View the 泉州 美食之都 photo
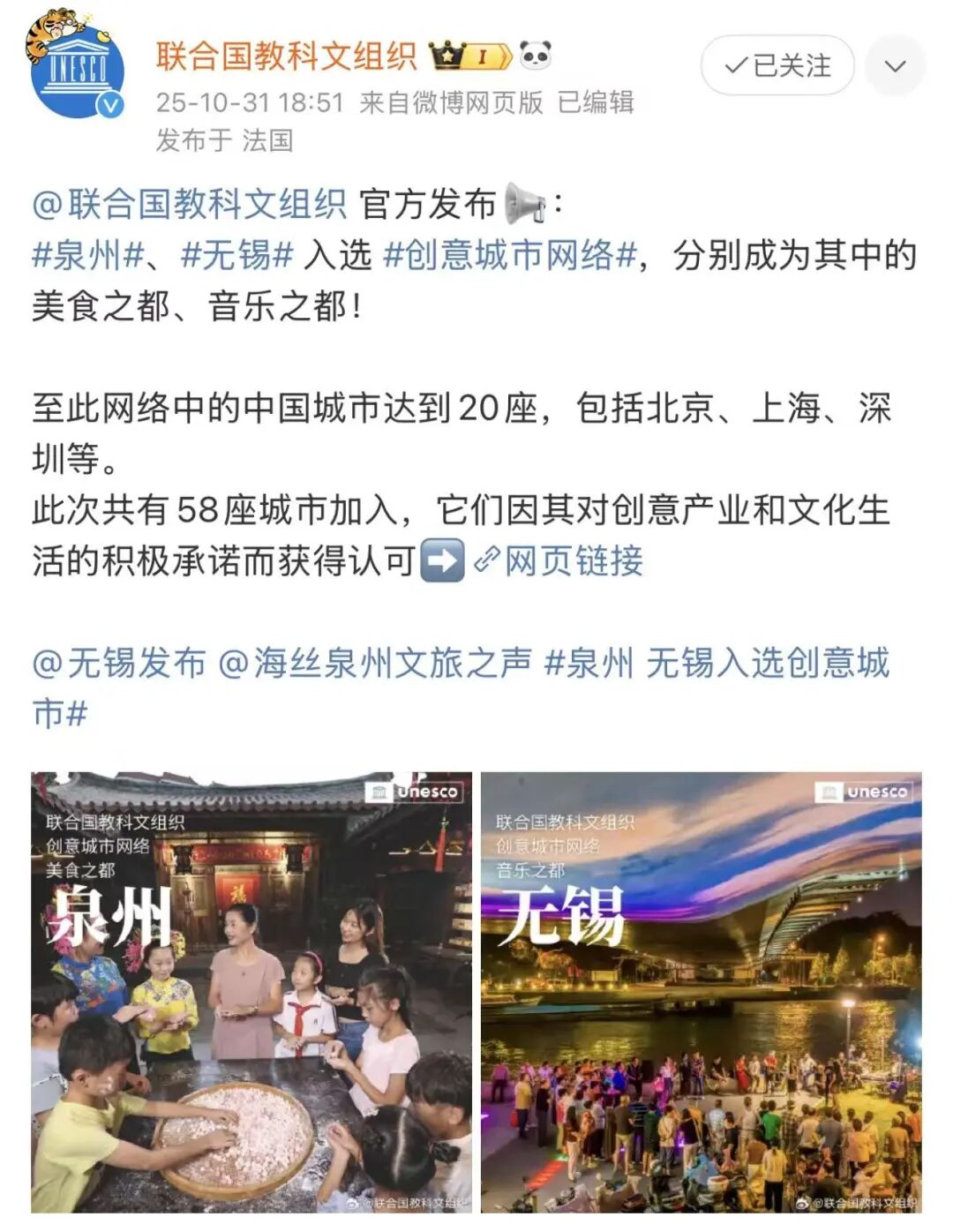Image resolution: width=953 pixels, height=1232 pixels. tap(251, 992)
